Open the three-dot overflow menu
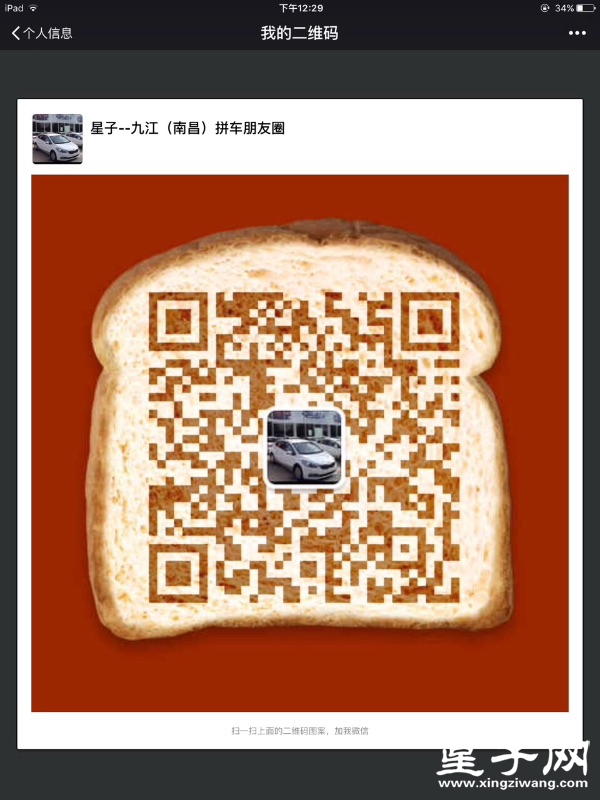Viewport: 600px width, 800px height. tap(577, 33)
